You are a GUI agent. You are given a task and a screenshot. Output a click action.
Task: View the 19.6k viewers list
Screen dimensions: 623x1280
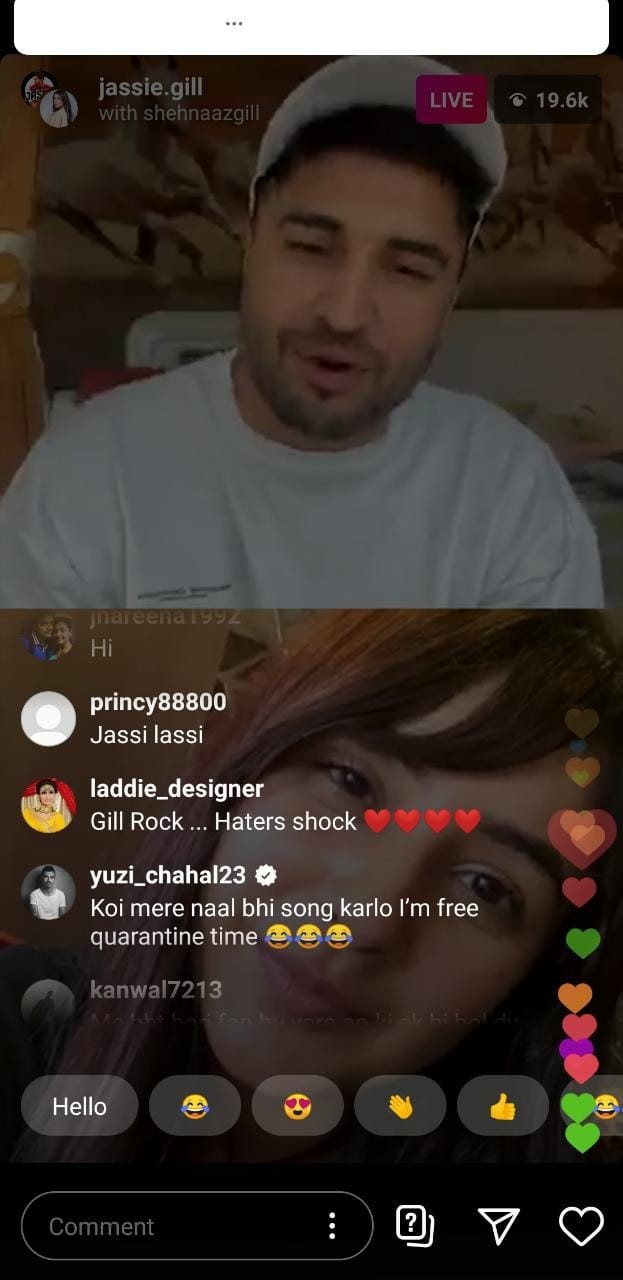point(548,100)
